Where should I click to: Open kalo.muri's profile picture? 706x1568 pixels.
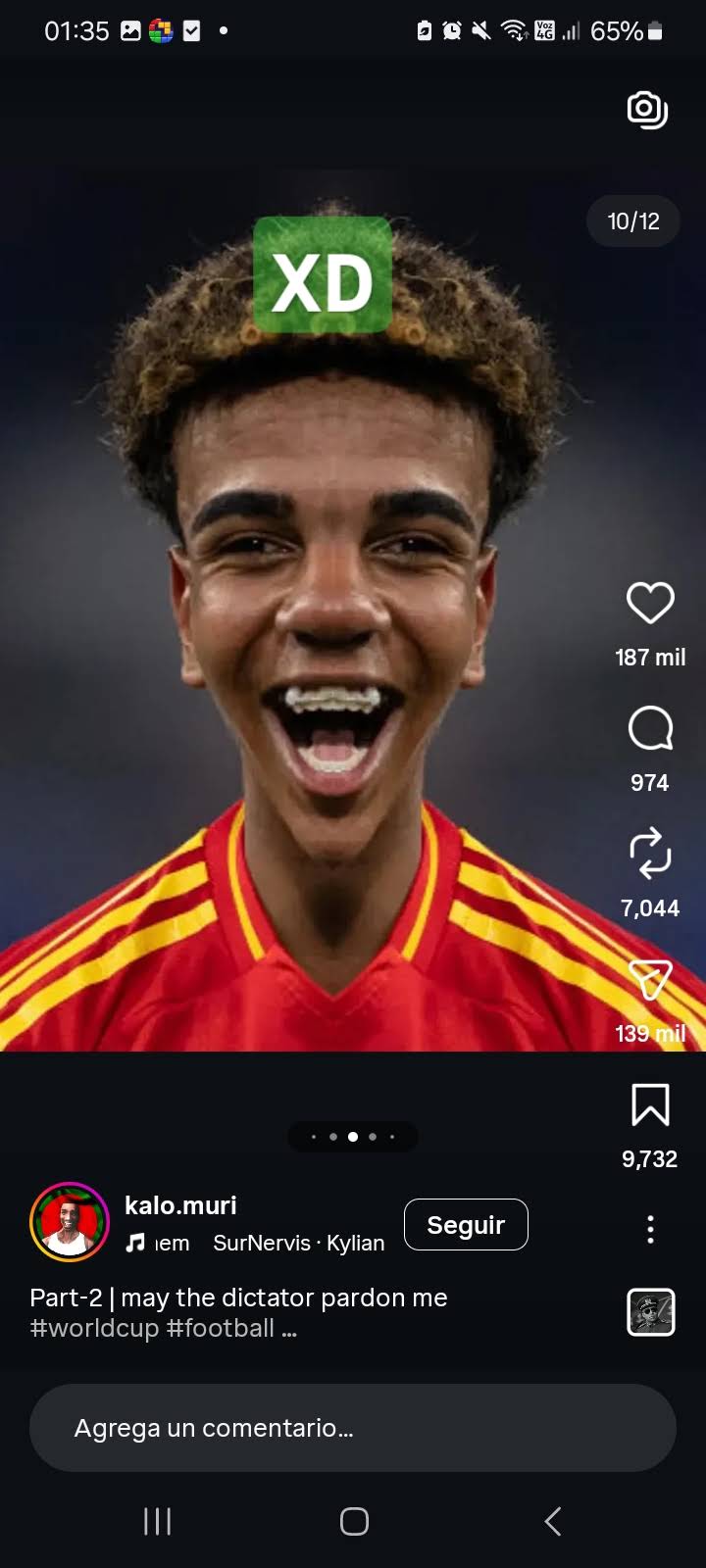pos(70,1221)
